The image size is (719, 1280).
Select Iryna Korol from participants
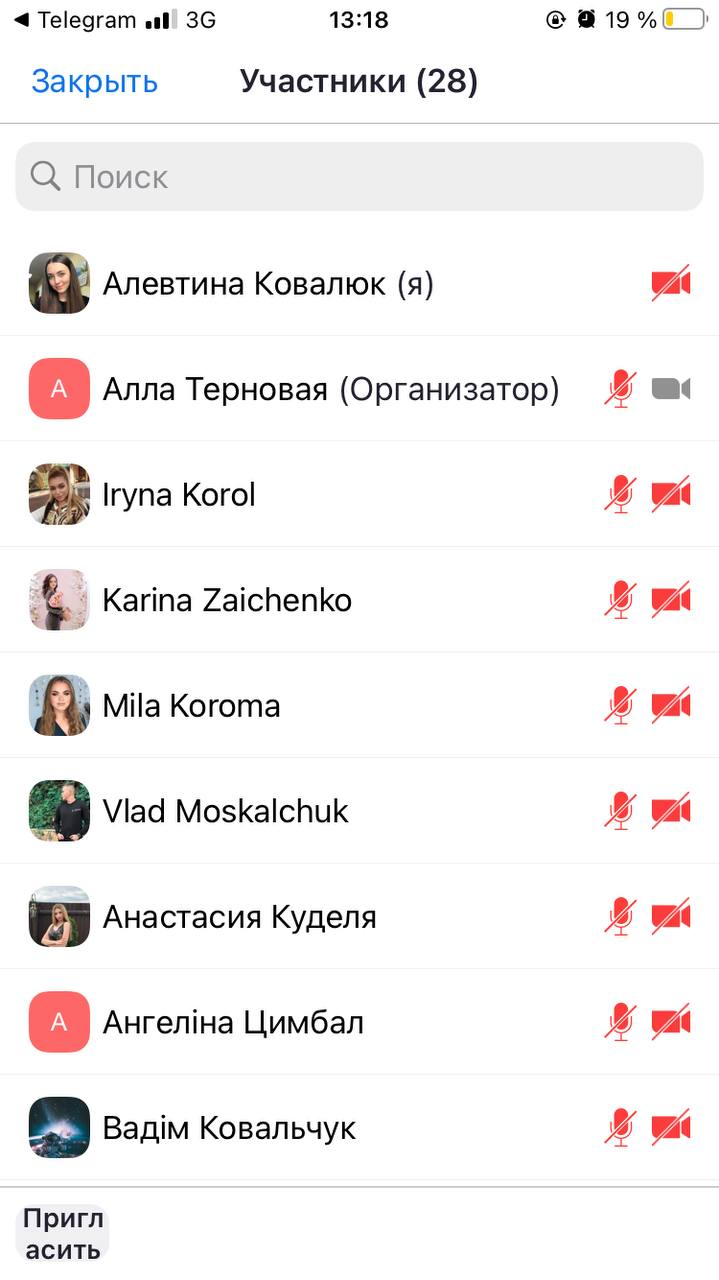(179, 495)
